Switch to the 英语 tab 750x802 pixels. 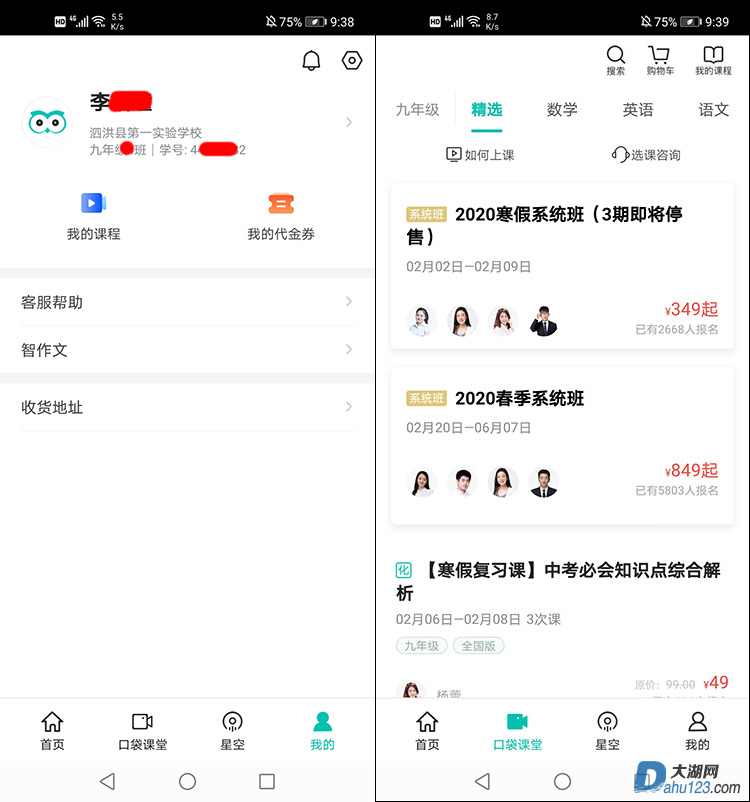[638, 110]
